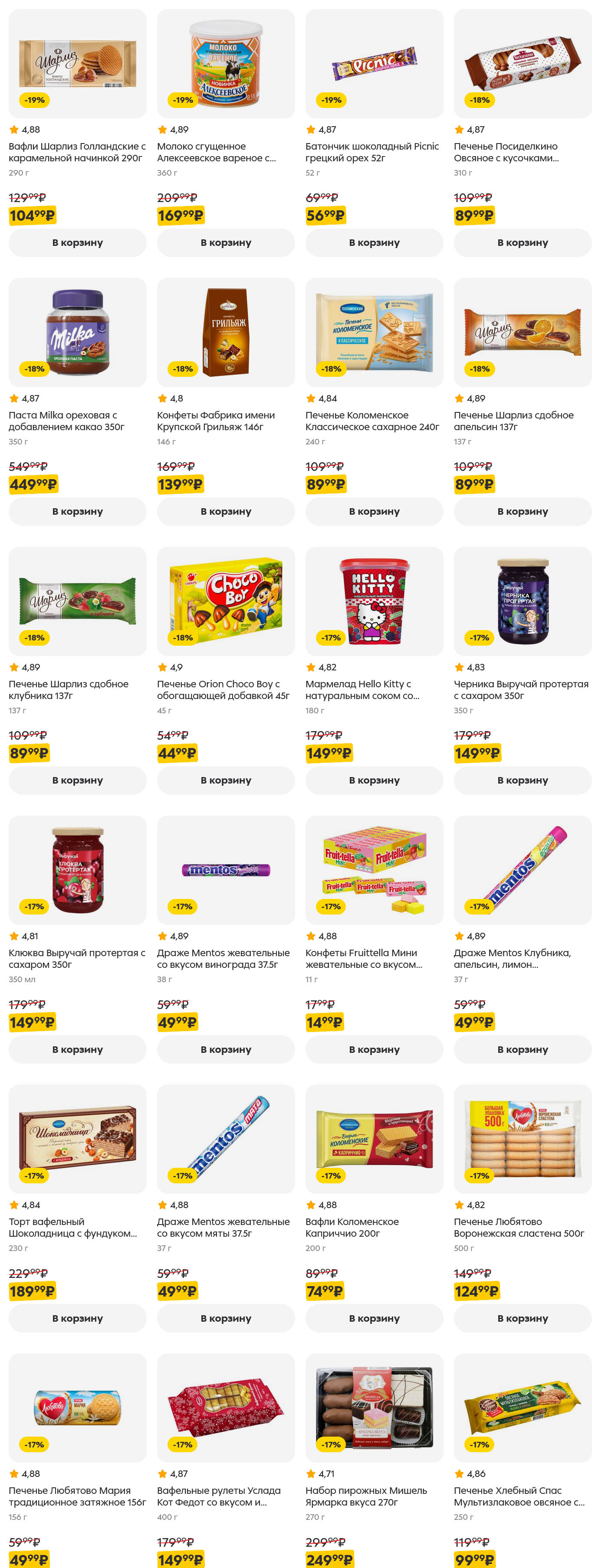The width and height of the screenshot is (608, 1568).
Task: Add Клюква Выручай протертая to cart
Action: coord(77,1049)
